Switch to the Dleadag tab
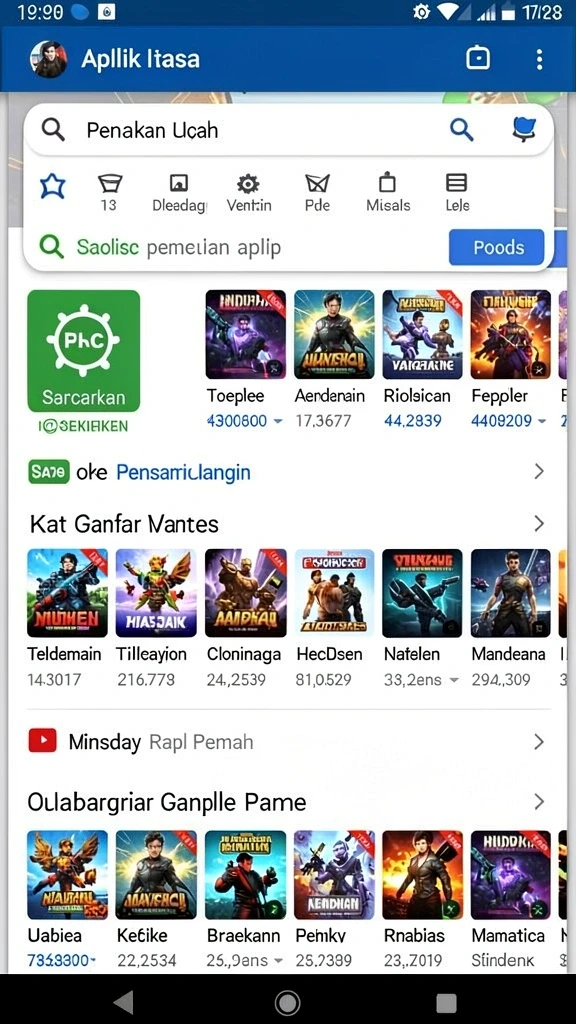Screen dimensions: 576x1024 pos(179,193)
